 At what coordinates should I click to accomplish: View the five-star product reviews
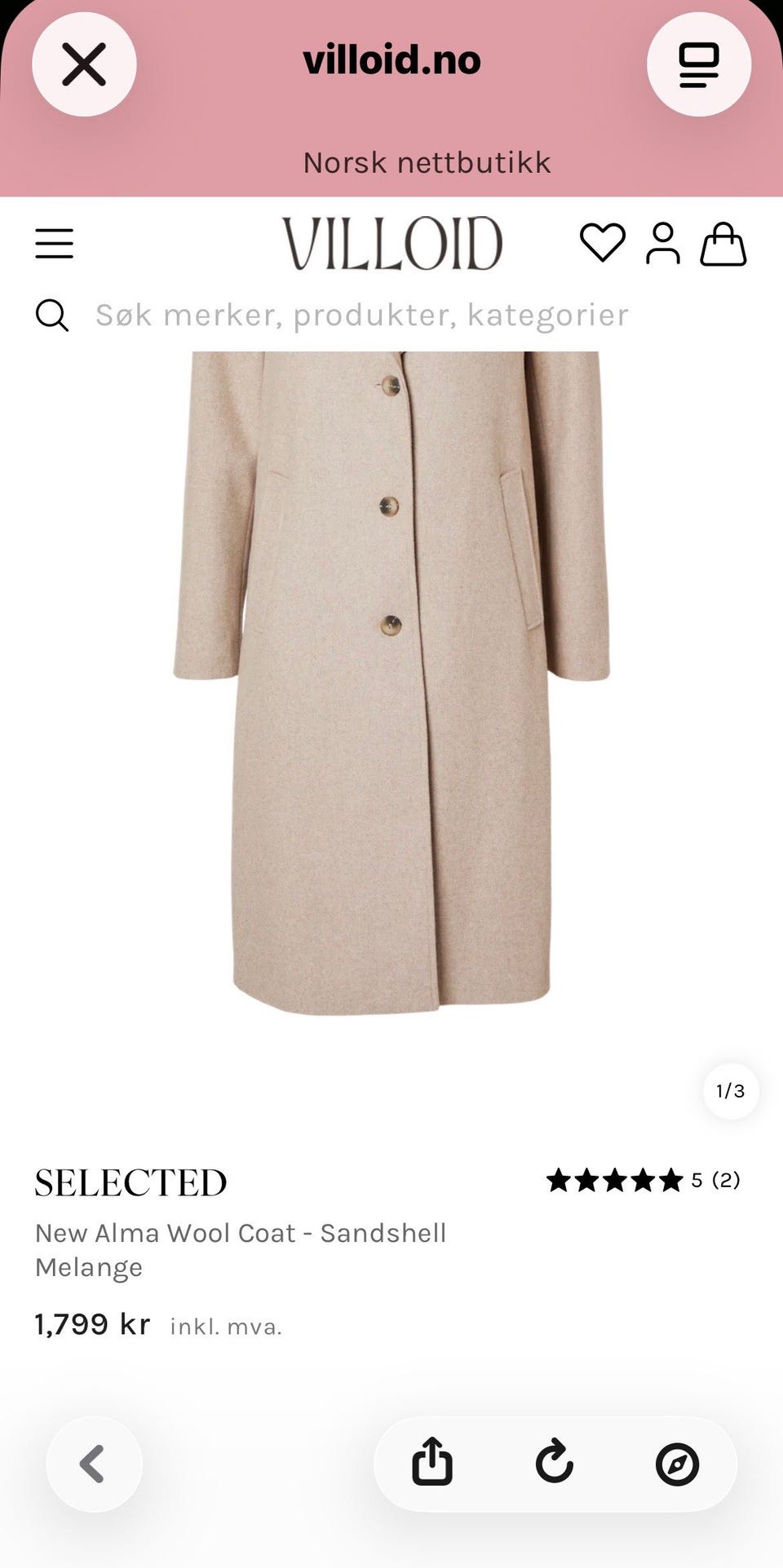644,1180
